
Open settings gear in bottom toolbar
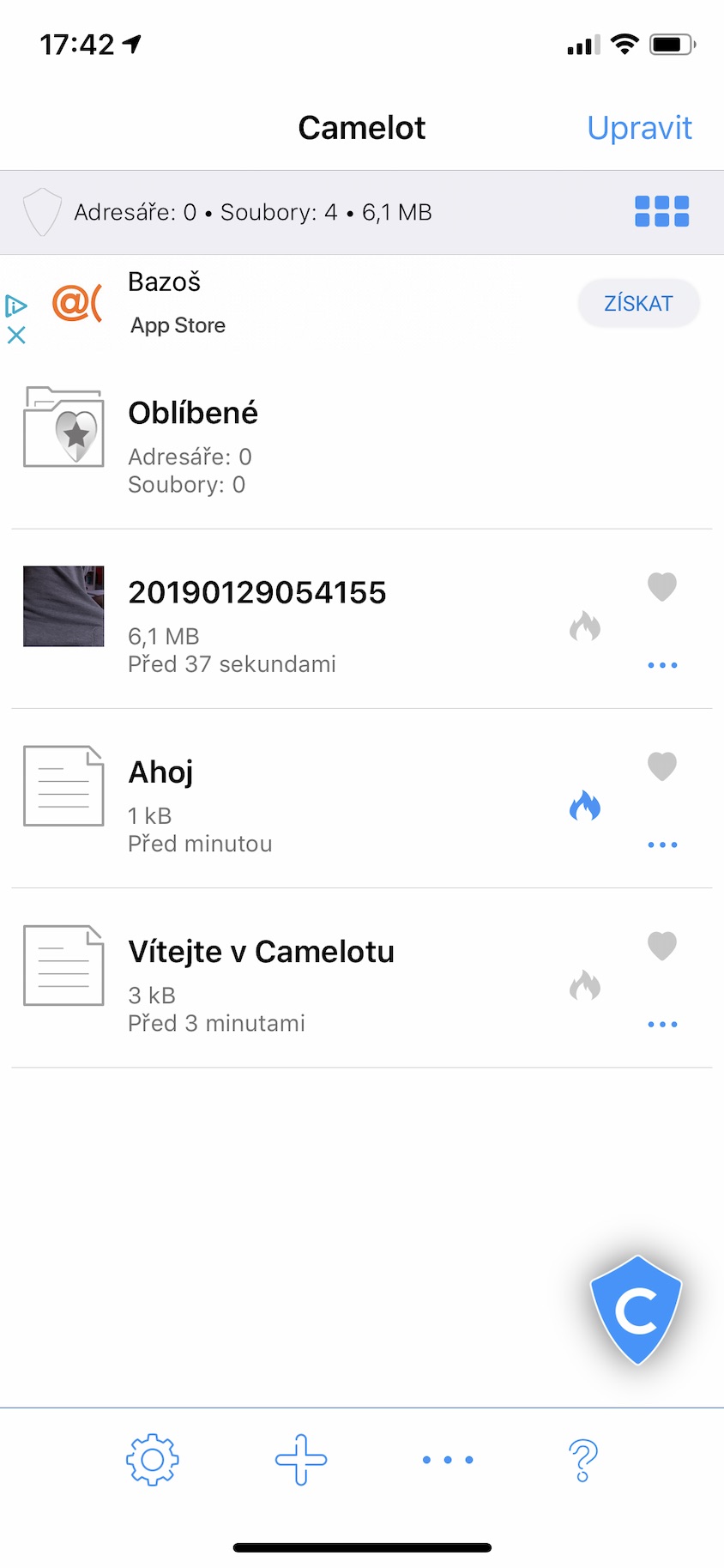click(x=153, y=1459)
